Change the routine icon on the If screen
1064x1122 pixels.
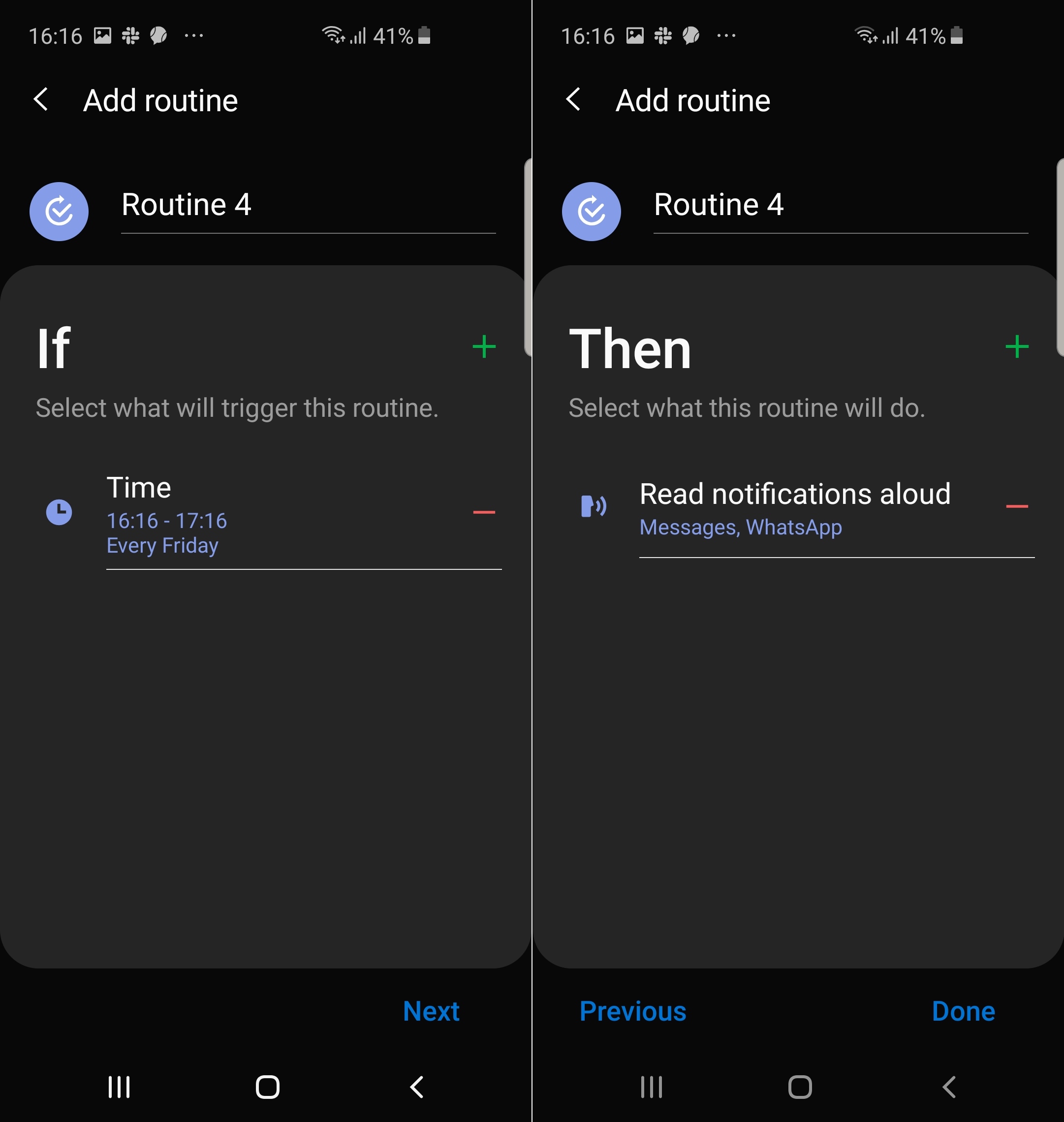tap(59, 212)
